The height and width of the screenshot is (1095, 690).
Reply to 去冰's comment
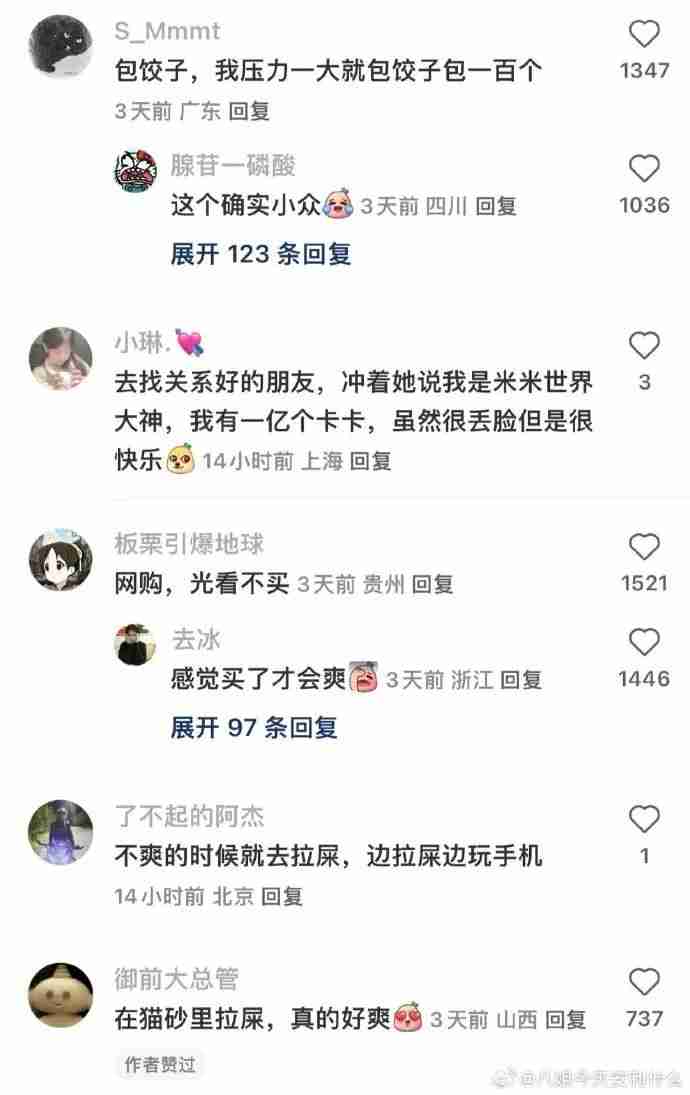tap(521, 680)
